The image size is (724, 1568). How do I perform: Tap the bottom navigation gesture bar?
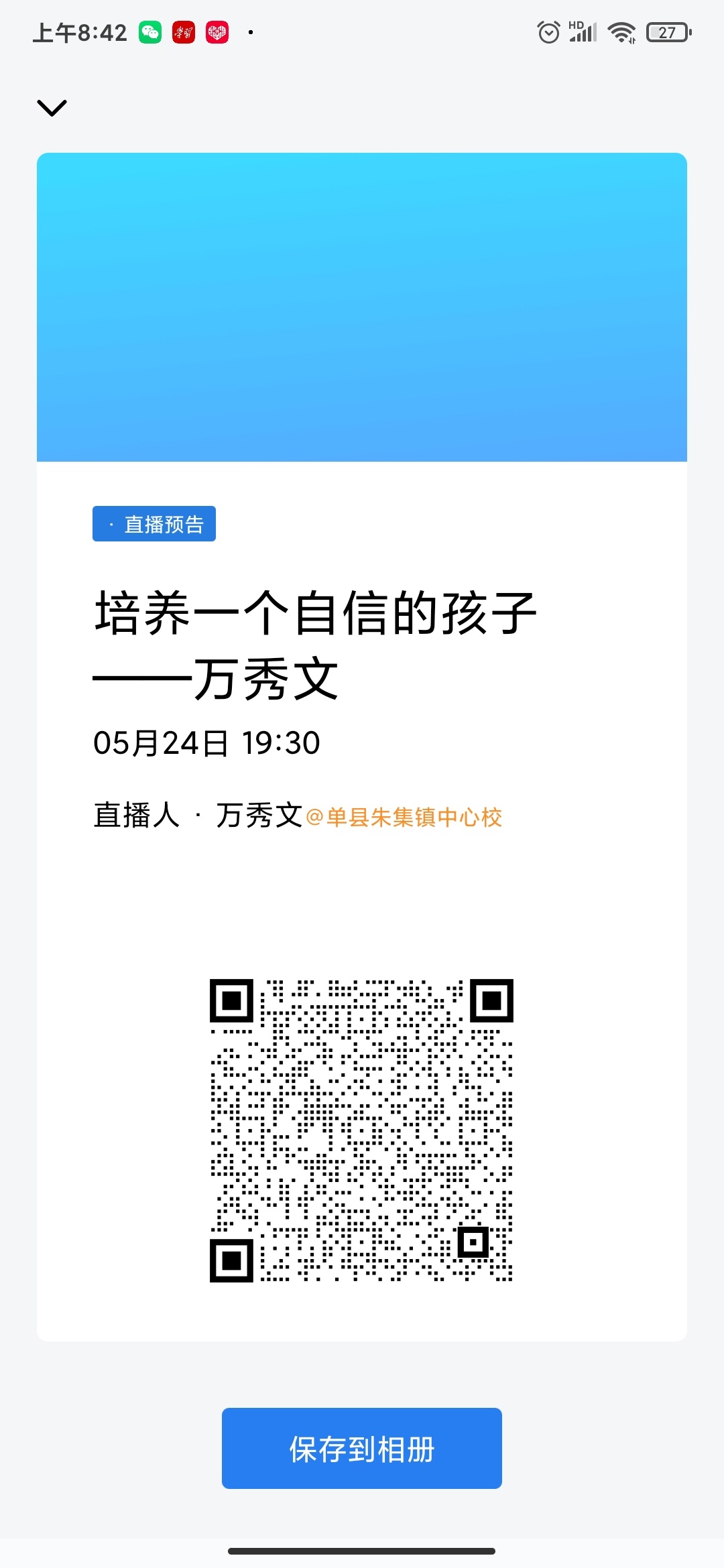point(362,1553)
